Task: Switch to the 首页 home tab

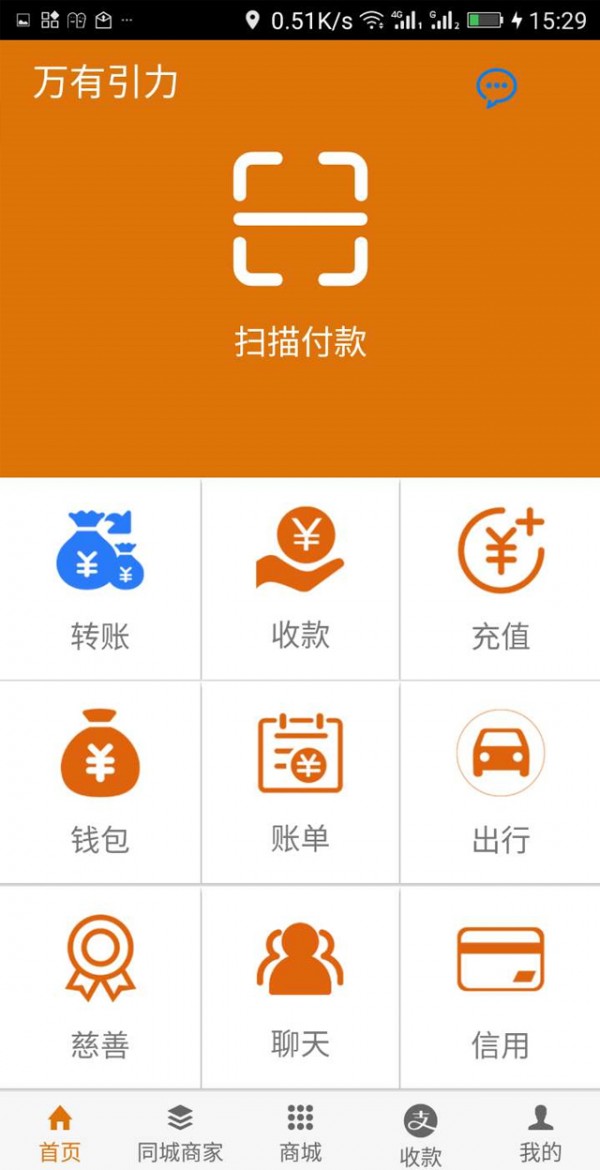Action: pos(60,1133)
